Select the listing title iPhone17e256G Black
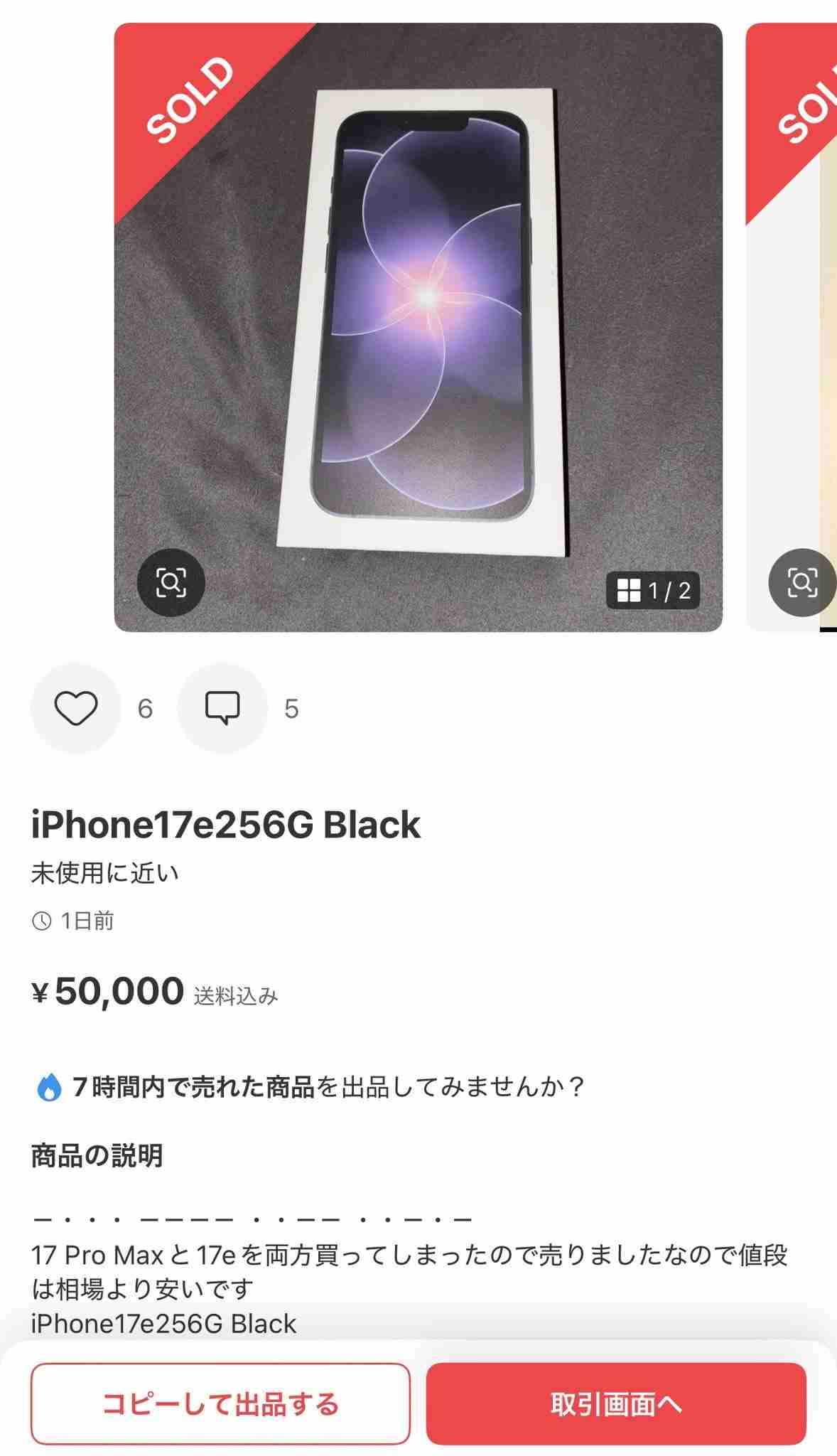837x1456 pixels. [226, 825]
